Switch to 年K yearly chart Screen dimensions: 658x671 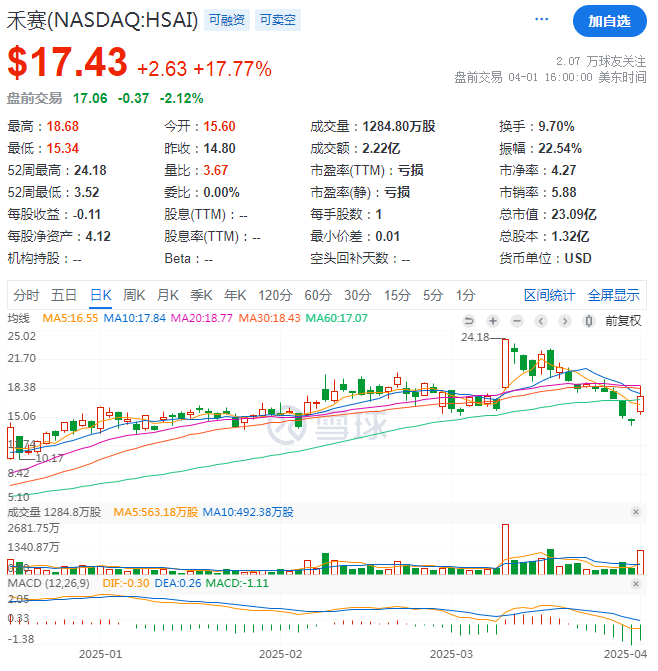pos(235,295)
